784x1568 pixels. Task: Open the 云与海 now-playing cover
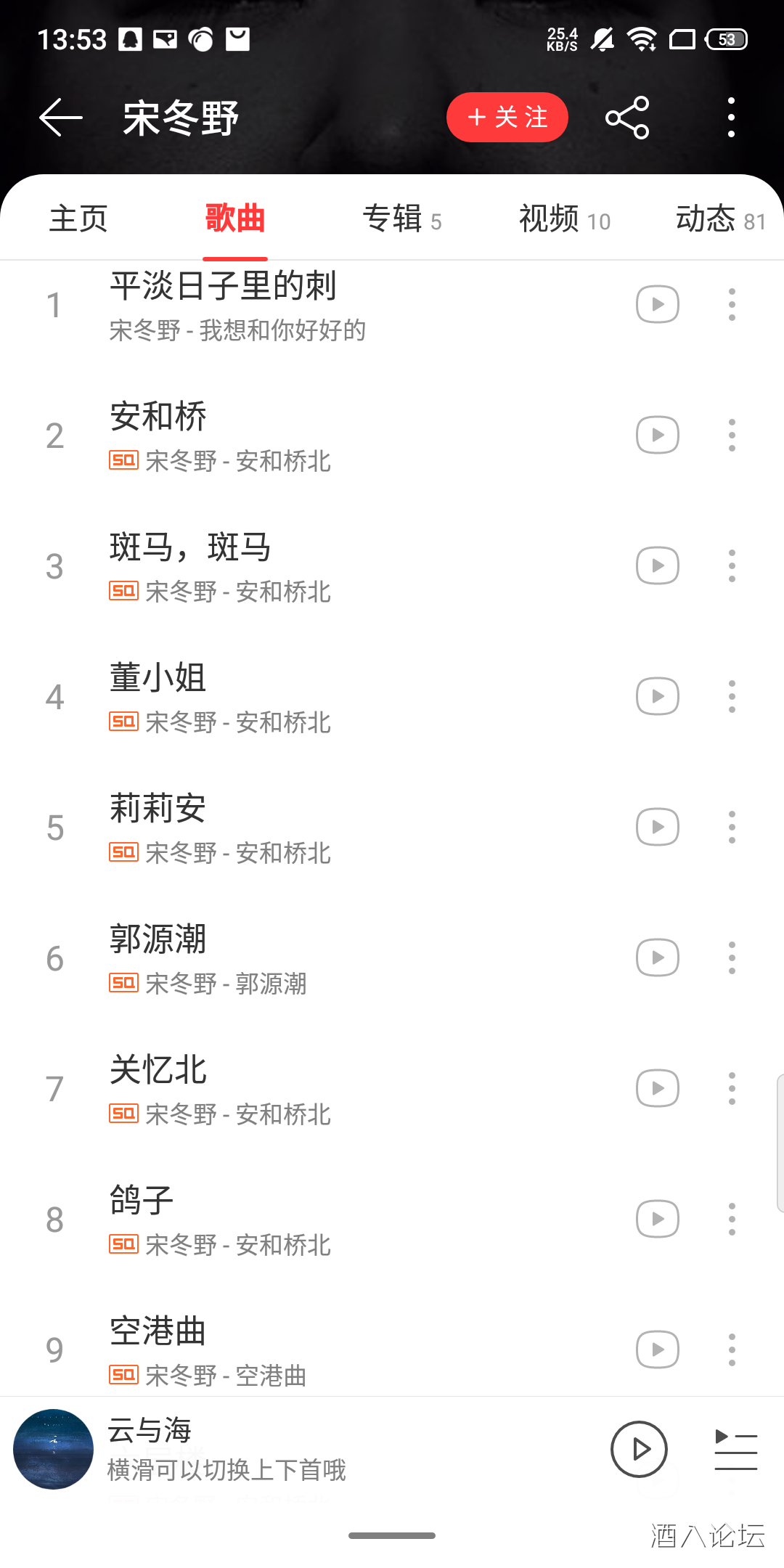53,1450
